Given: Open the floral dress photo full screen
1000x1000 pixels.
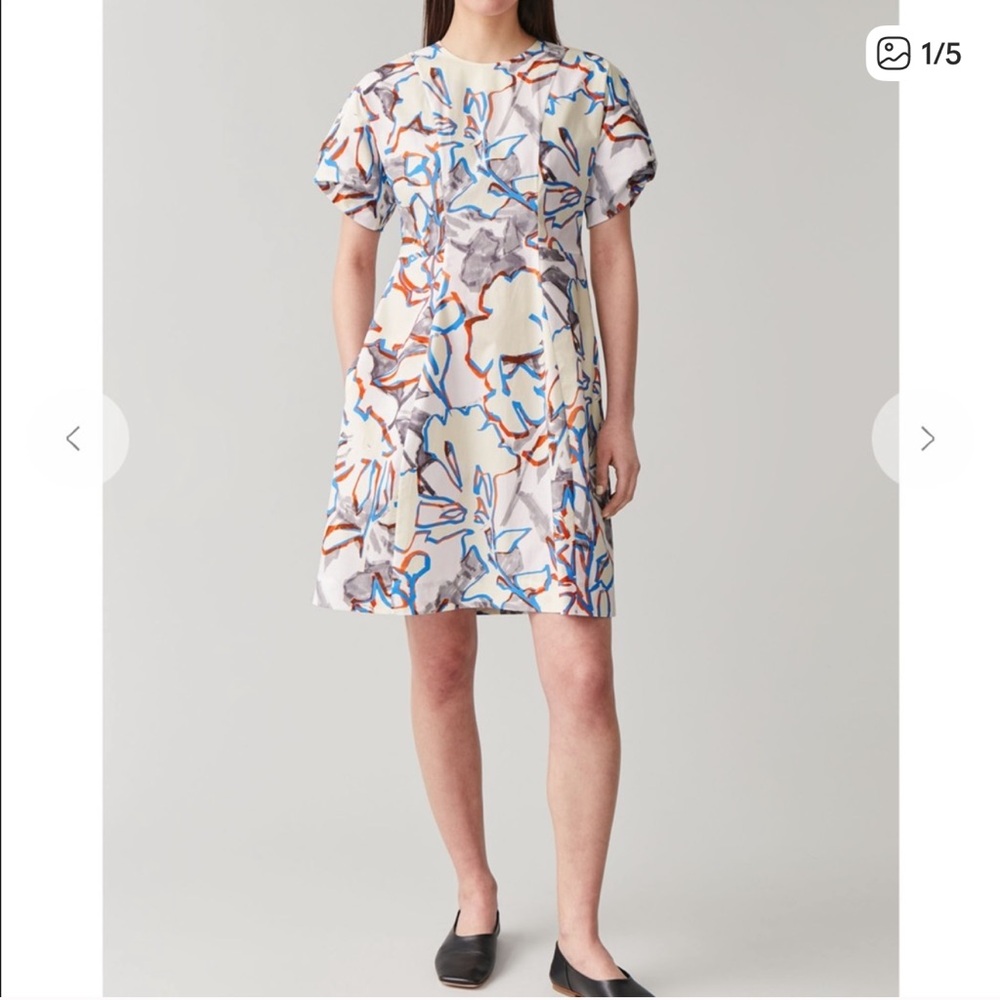Looking at the screenshot, I should [x=501, y=500].
